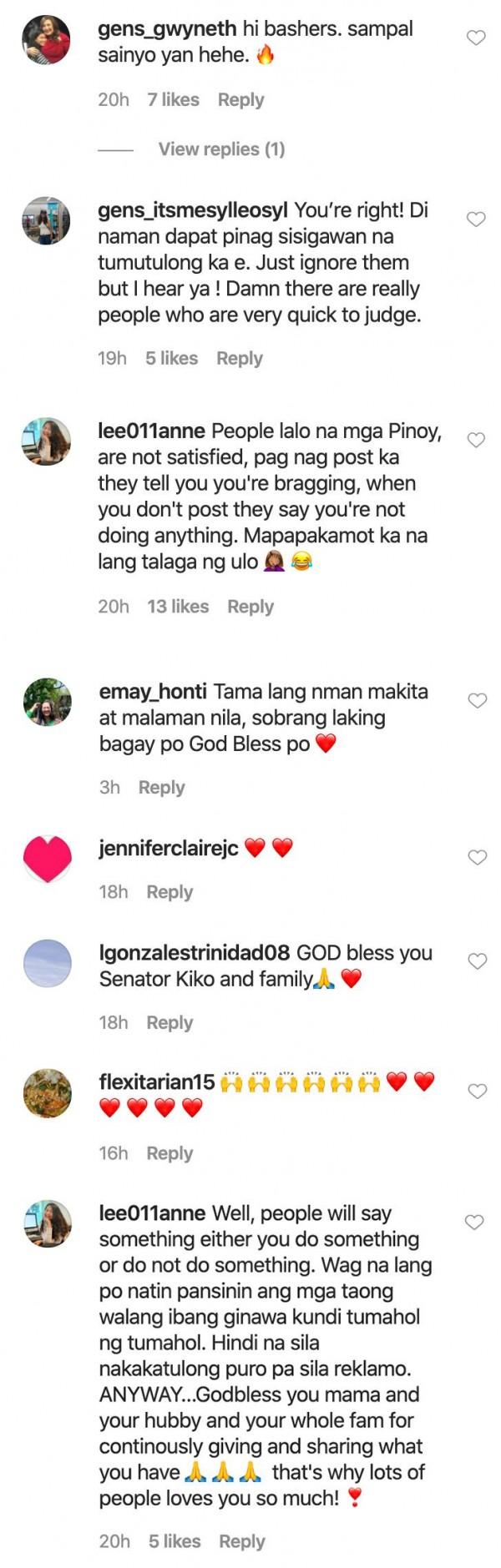501x1568 pixels.
Task: Like gens_itsmesylleosyl's comment
Action: (476, 219)
